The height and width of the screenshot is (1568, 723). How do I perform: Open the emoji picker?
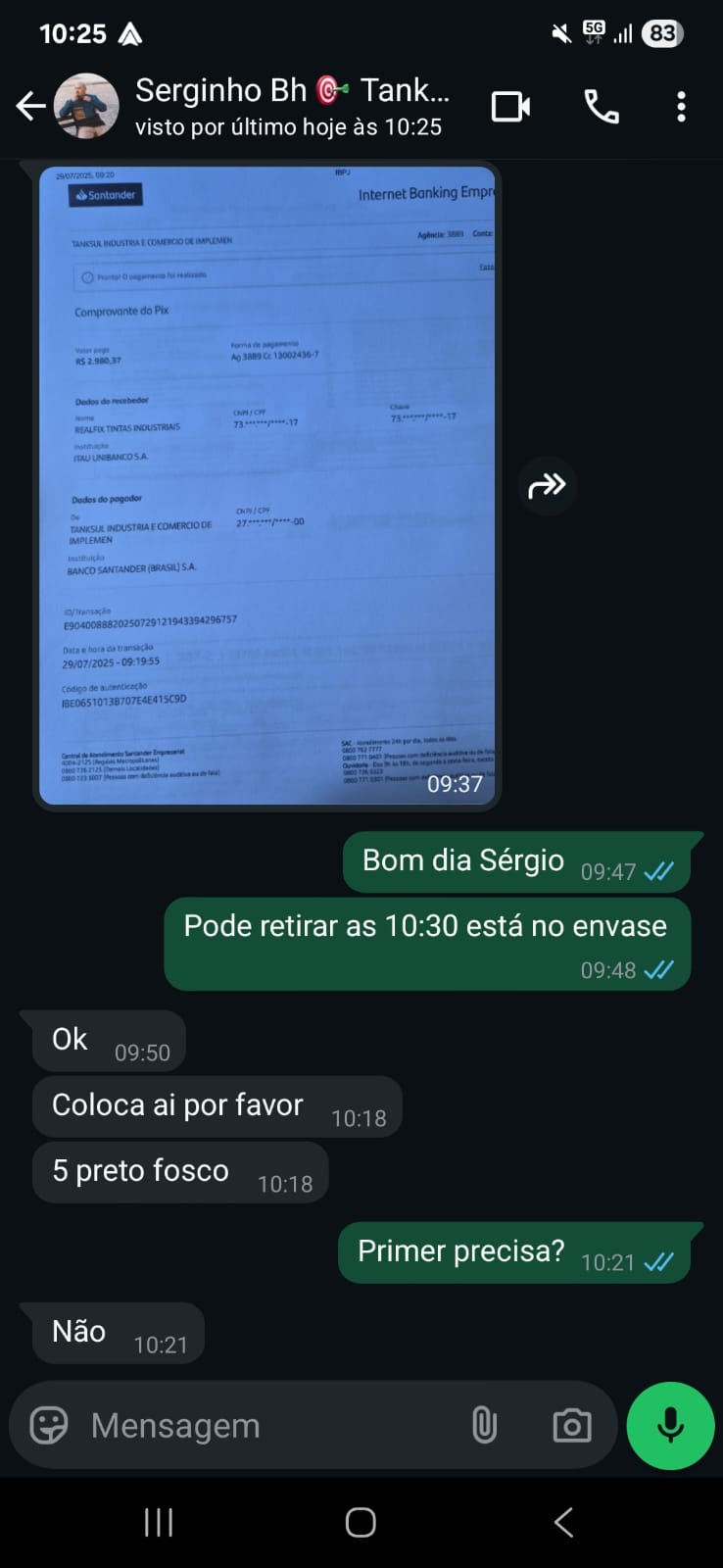(49, 1425)
